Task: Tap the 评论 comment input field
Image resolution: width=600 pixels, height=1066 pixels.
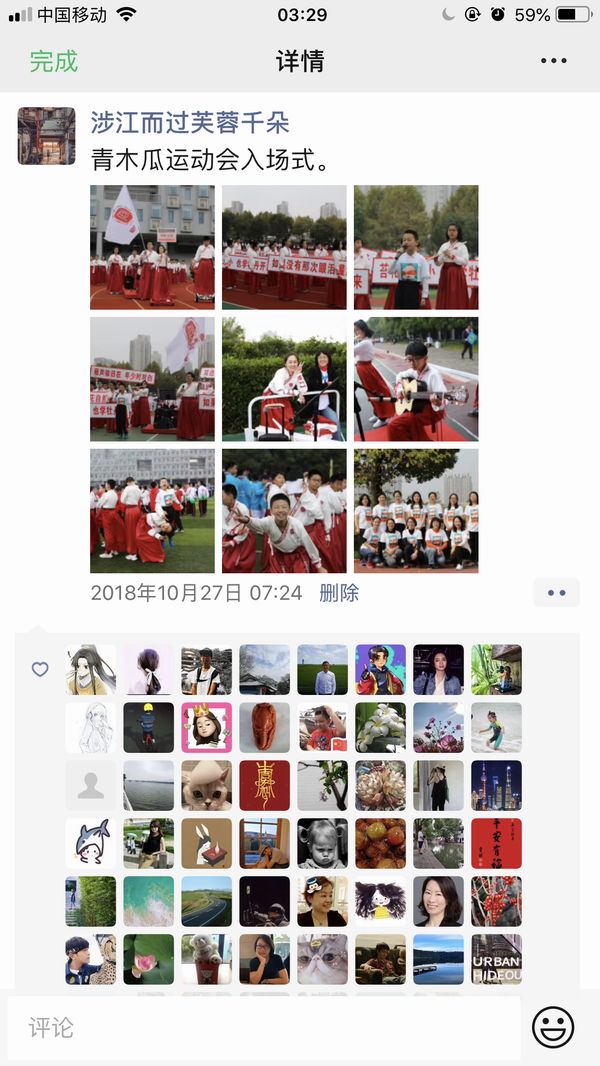Action: (x=262, y=1027)
